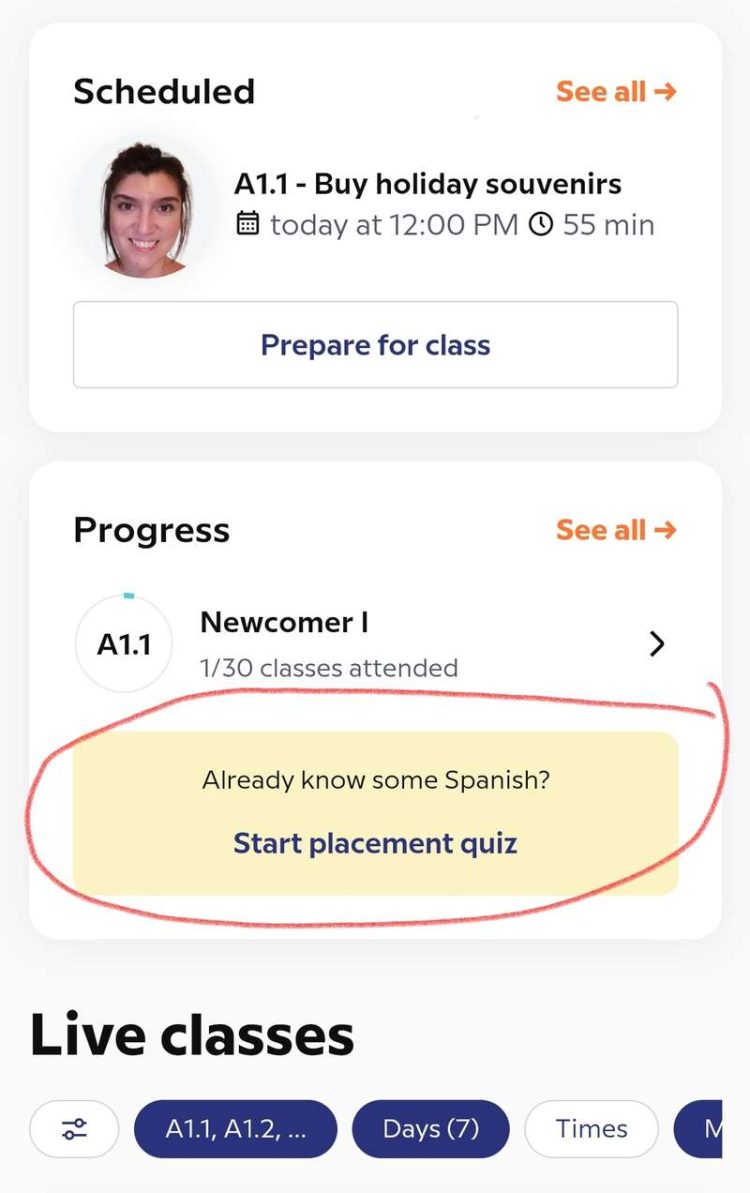Screen dimensions: 750x1193
Task: Click the orange arrow next to Progress's See all
Action: pyautogui.click(x=668, y=529)
